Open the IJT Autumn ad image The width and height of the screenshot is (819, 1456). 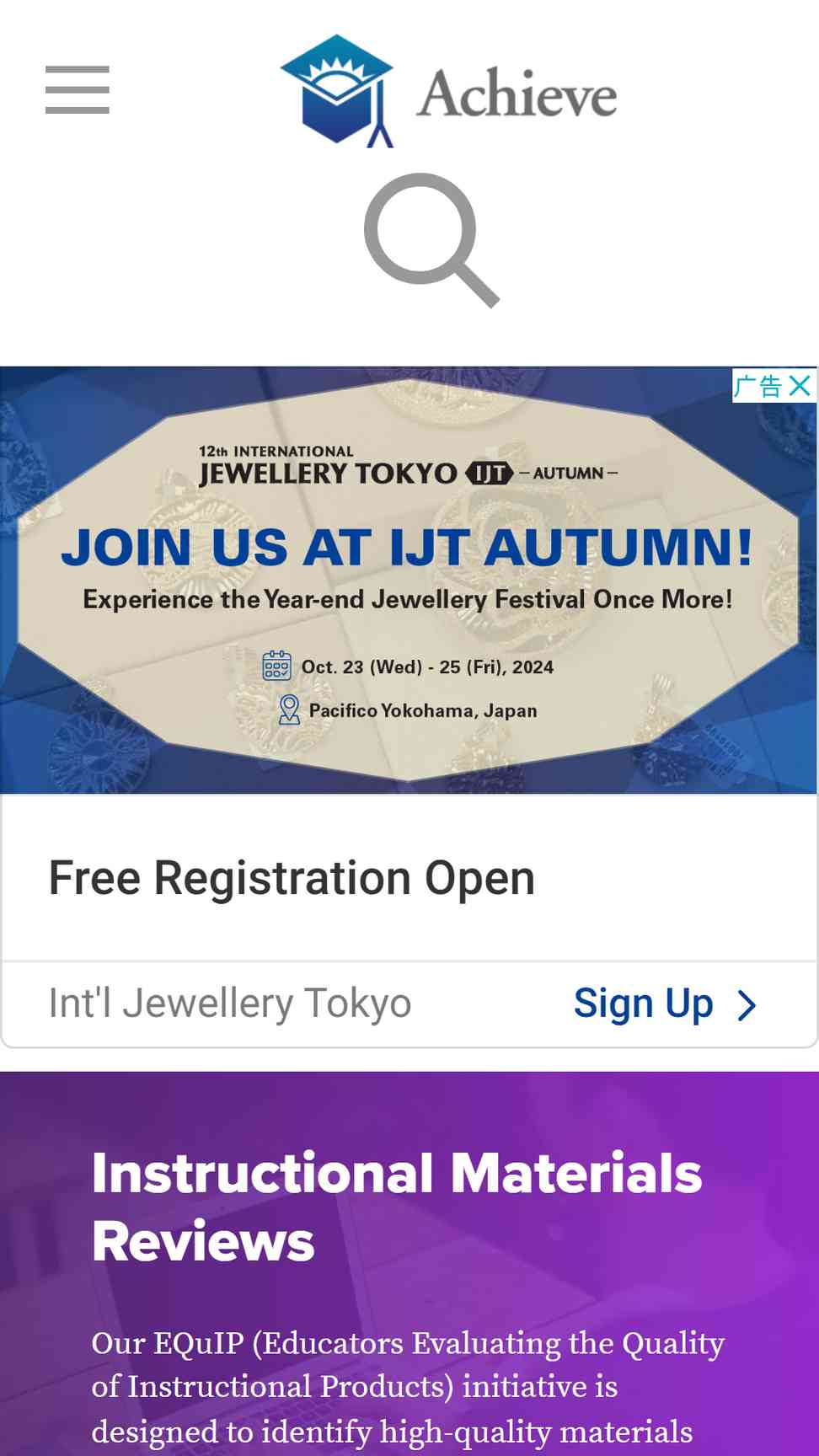(408, 581)
